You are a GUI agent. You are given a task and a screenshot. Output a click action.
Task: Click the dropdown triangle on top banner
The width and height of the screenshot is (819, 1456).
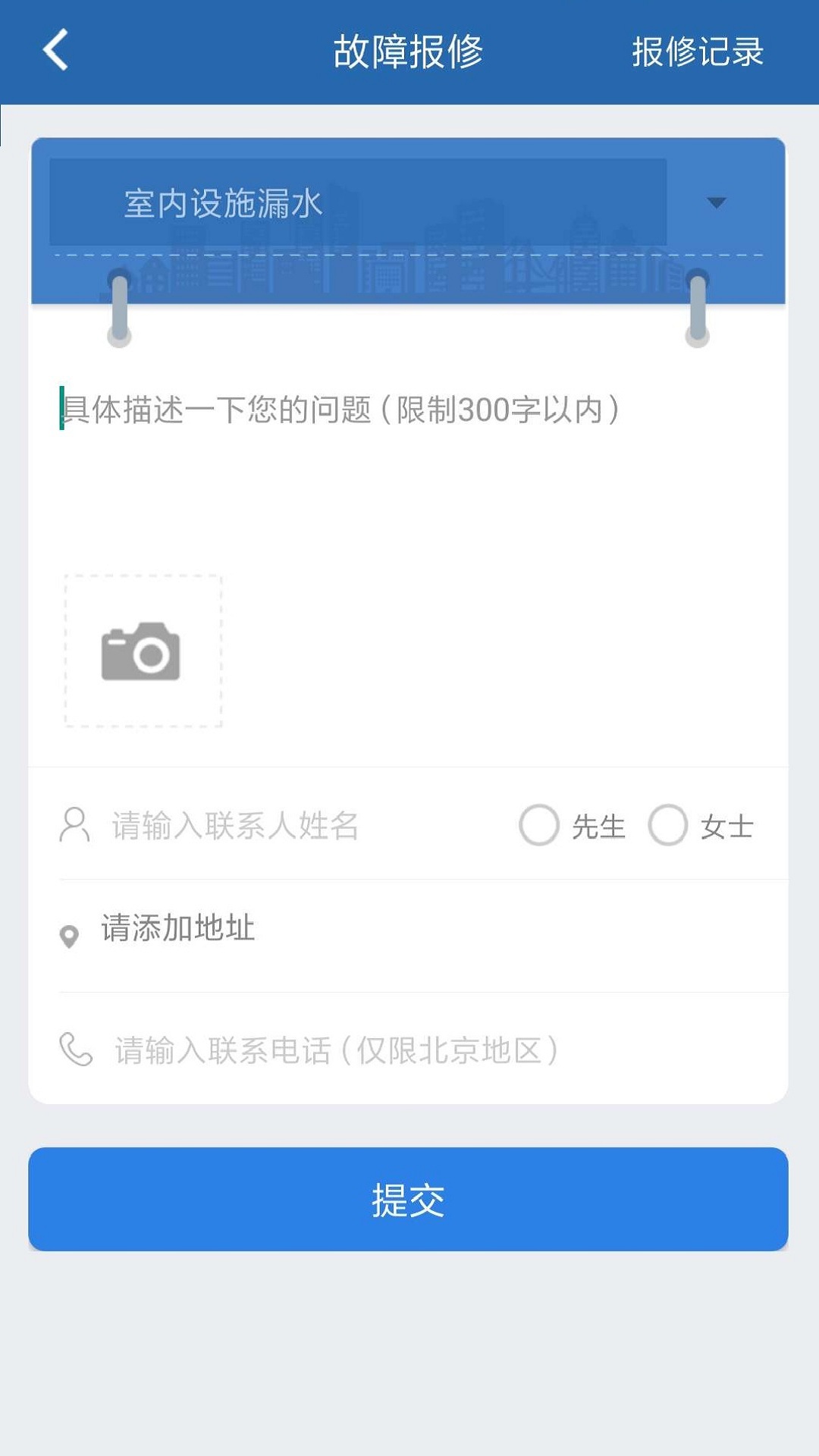tap(716, 202)
